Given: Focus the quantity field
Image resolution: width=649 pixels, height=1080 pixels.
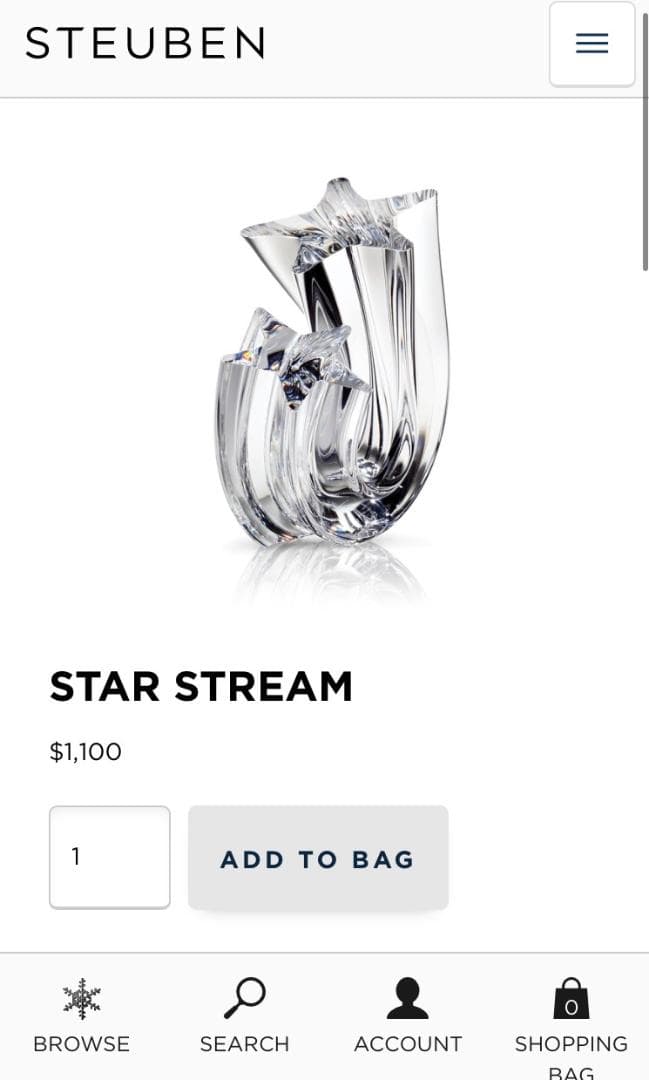Looking at the screenshot, I should 109,857.
